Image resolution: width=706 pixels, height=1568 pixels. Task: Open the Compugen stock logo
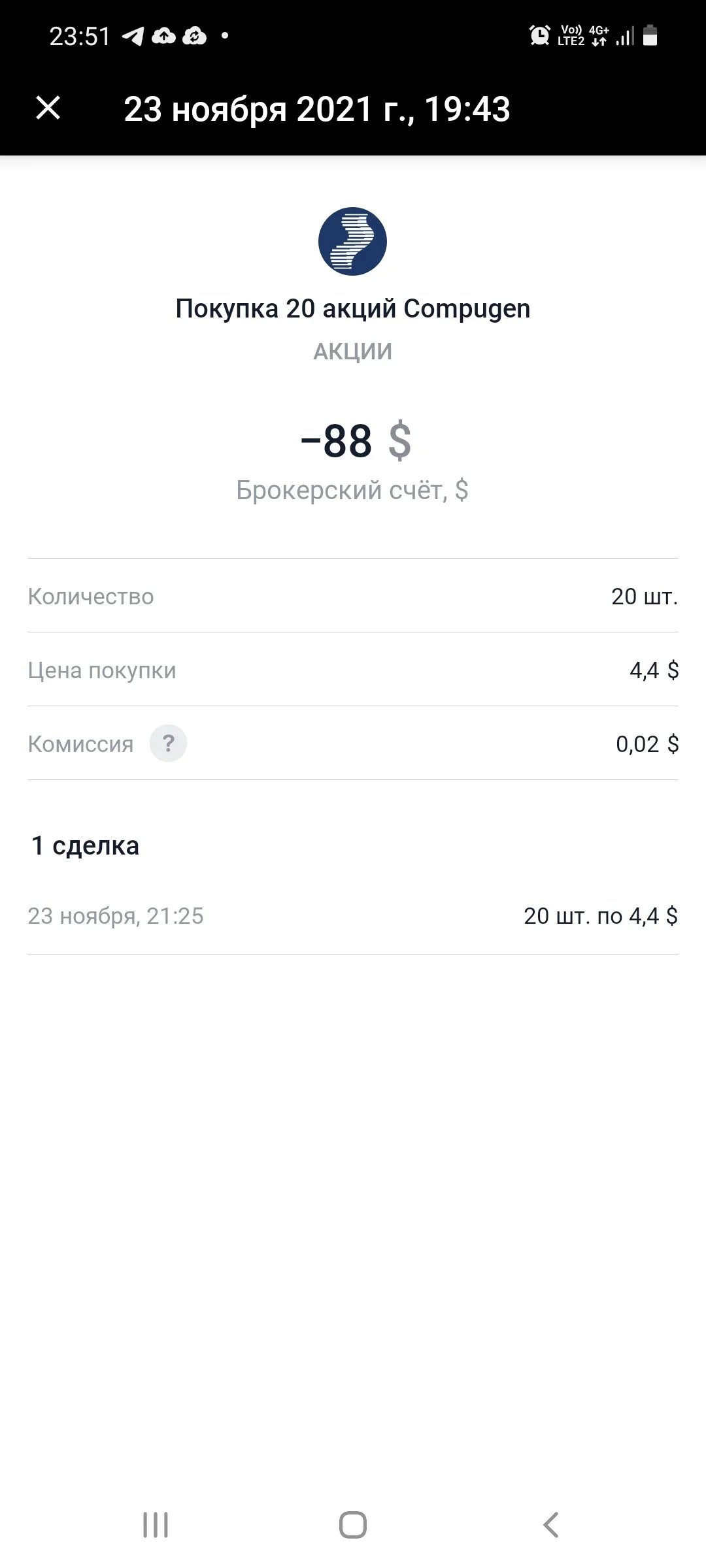[352, 241]
